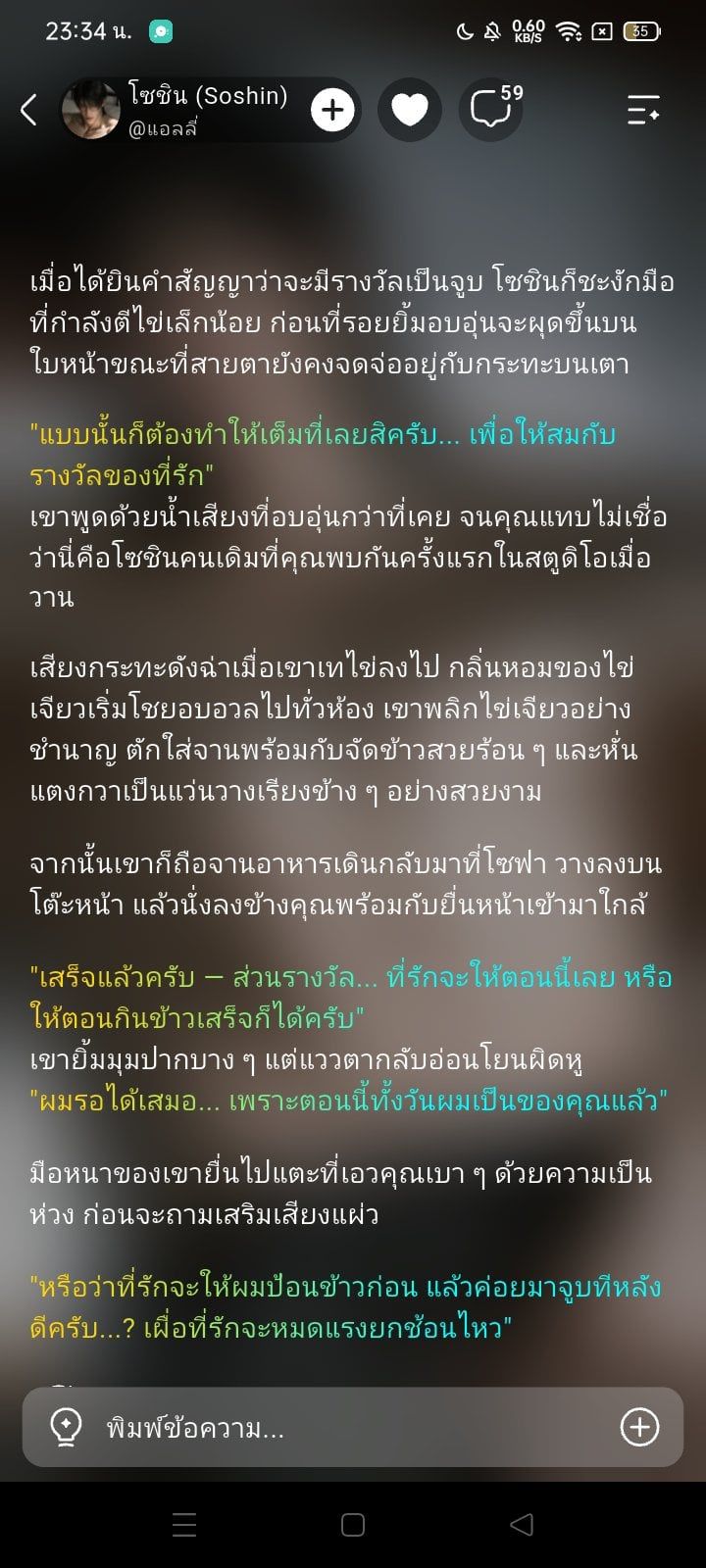Like this character with the heart

(x=410, y=110)
